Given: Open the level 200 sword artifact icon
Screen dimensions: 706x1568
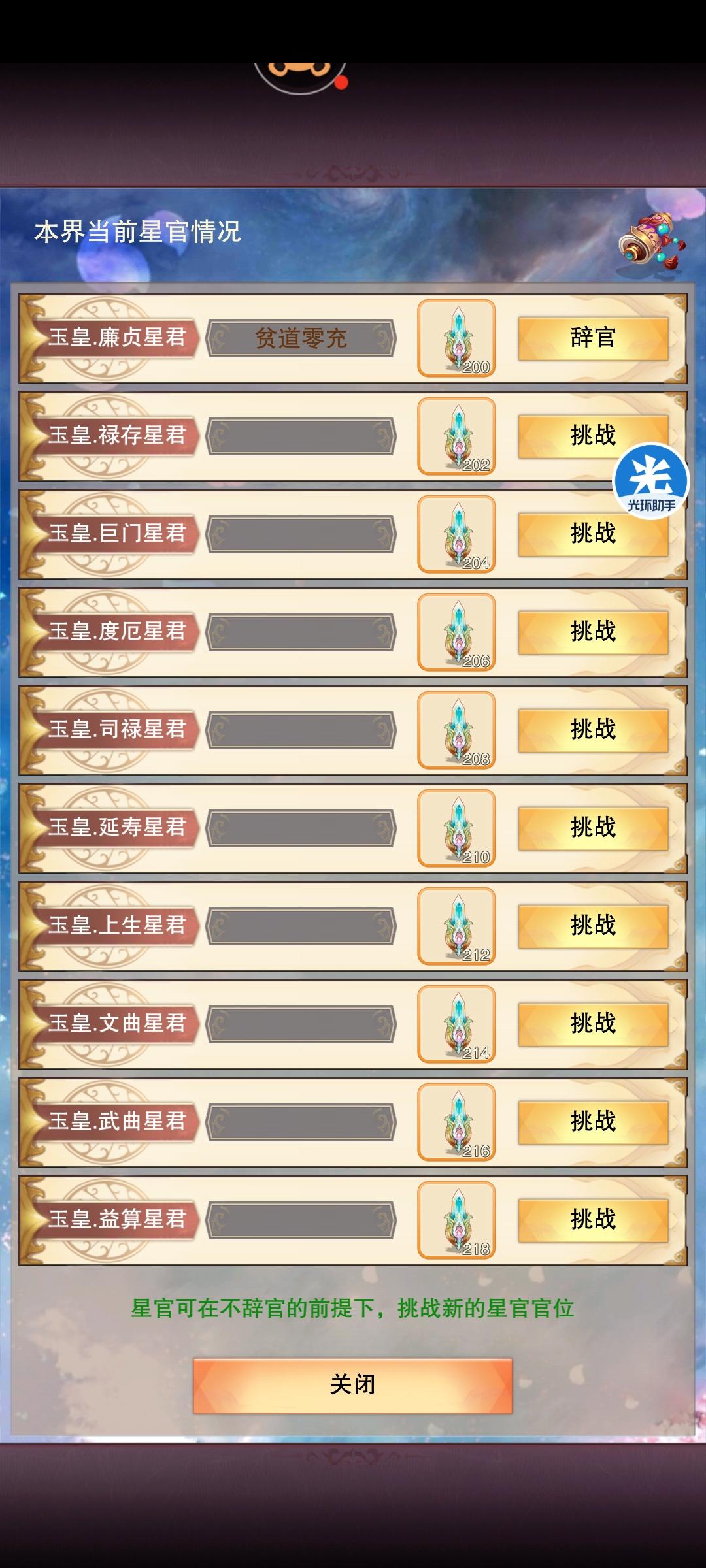Looking at the screenshot, I should pos(456,338).
